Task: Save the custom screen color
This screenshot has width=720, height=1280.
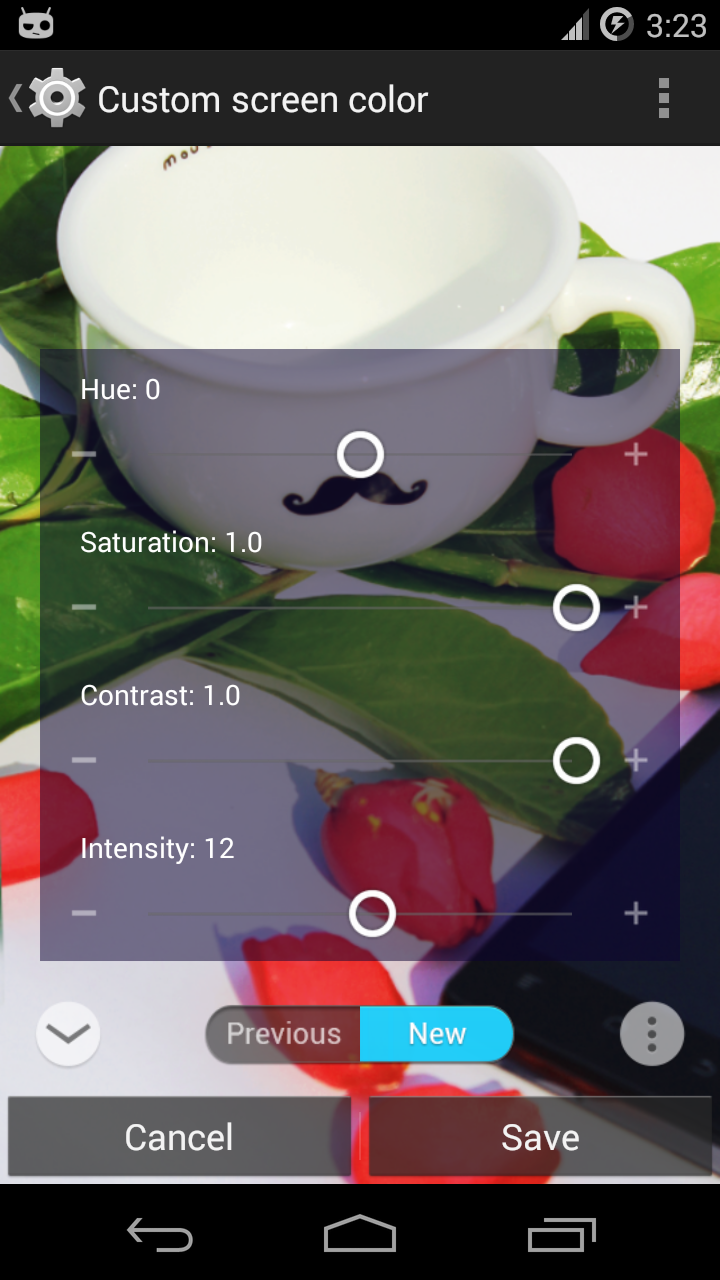Action: pyautogui.click(x=540, y=1137)
